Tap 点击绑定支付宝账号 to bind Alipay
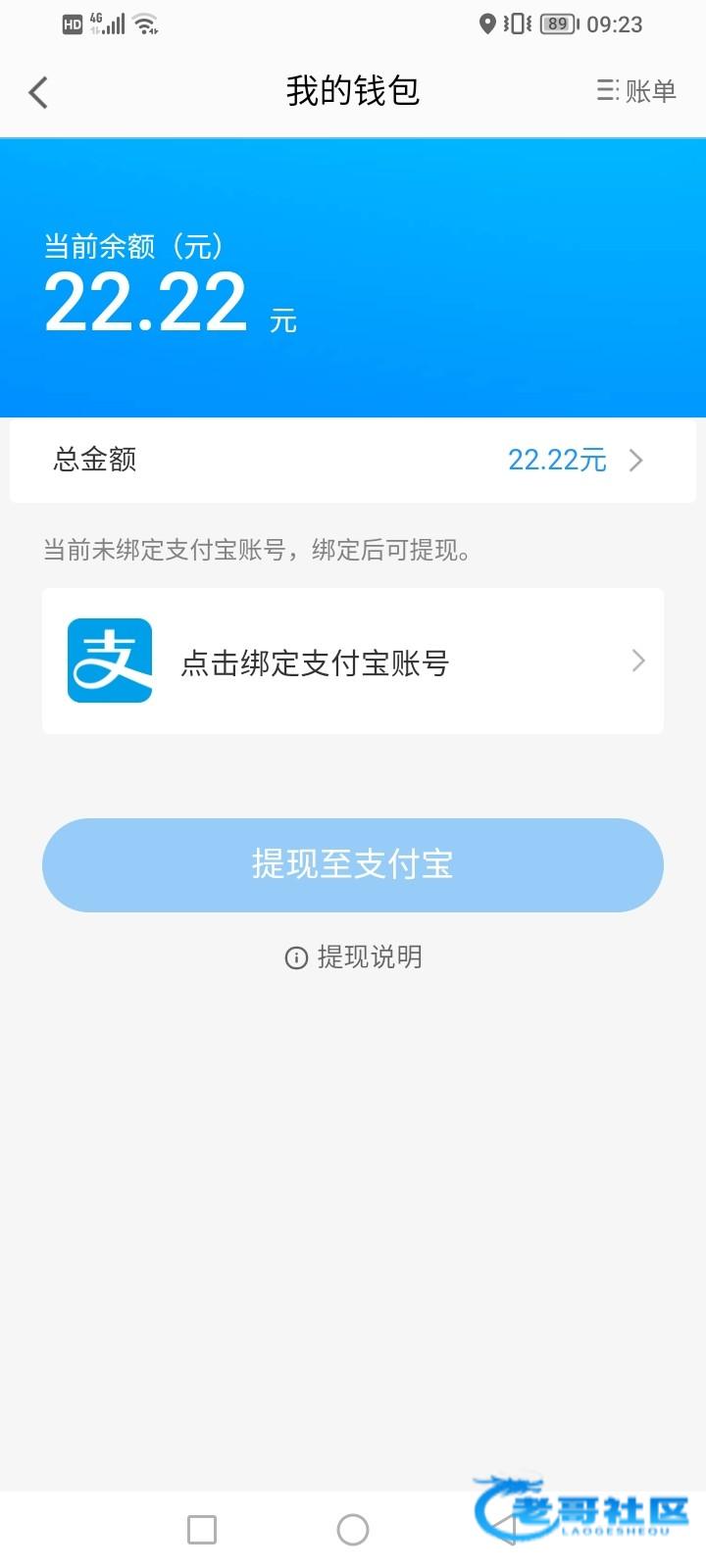Screen dimensions: 706x1568 pos(353,661)
